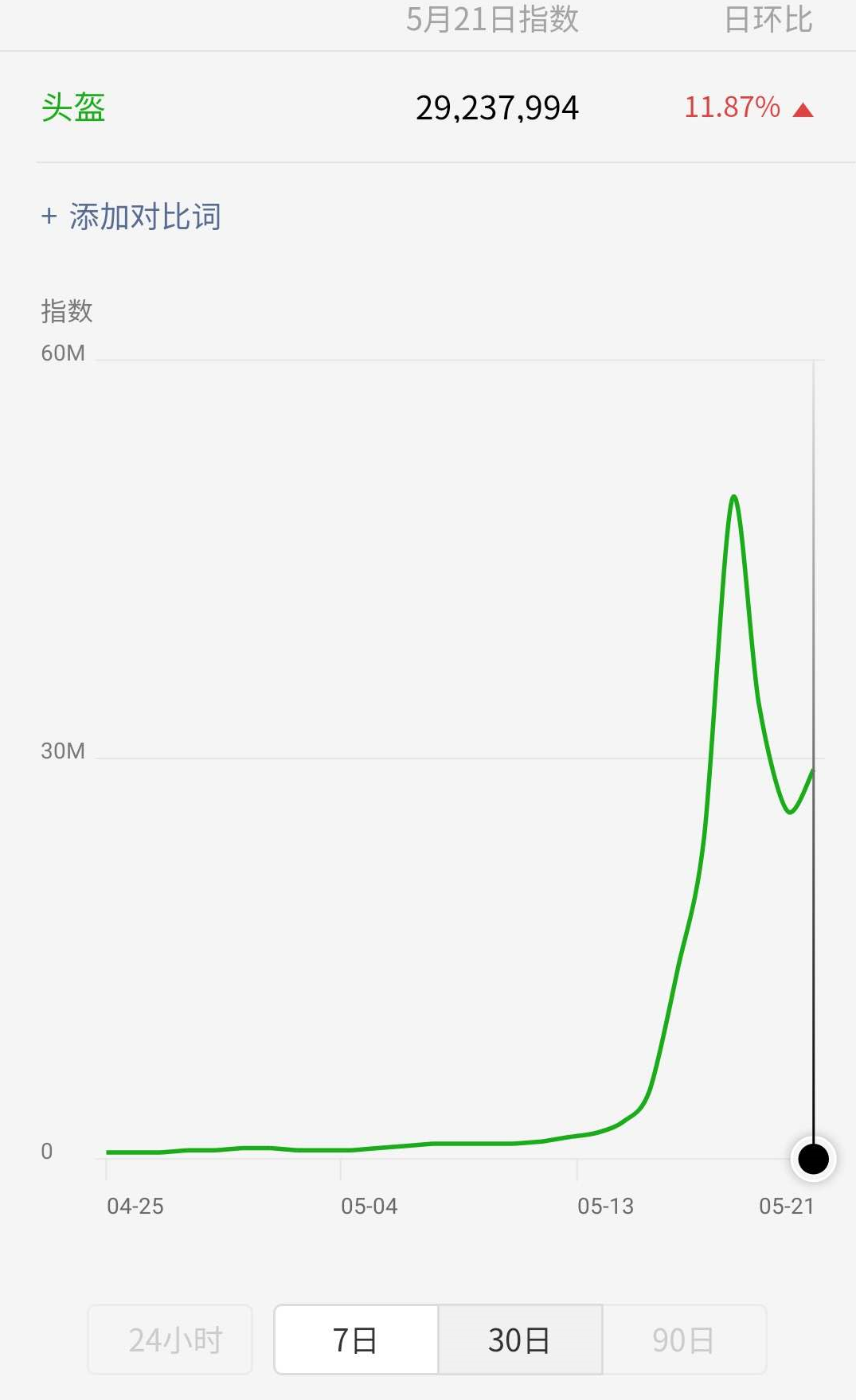Click the plus icon before 添加对比词
The height and width of the screenshot is (1400, 856).
tap(49, 216)
